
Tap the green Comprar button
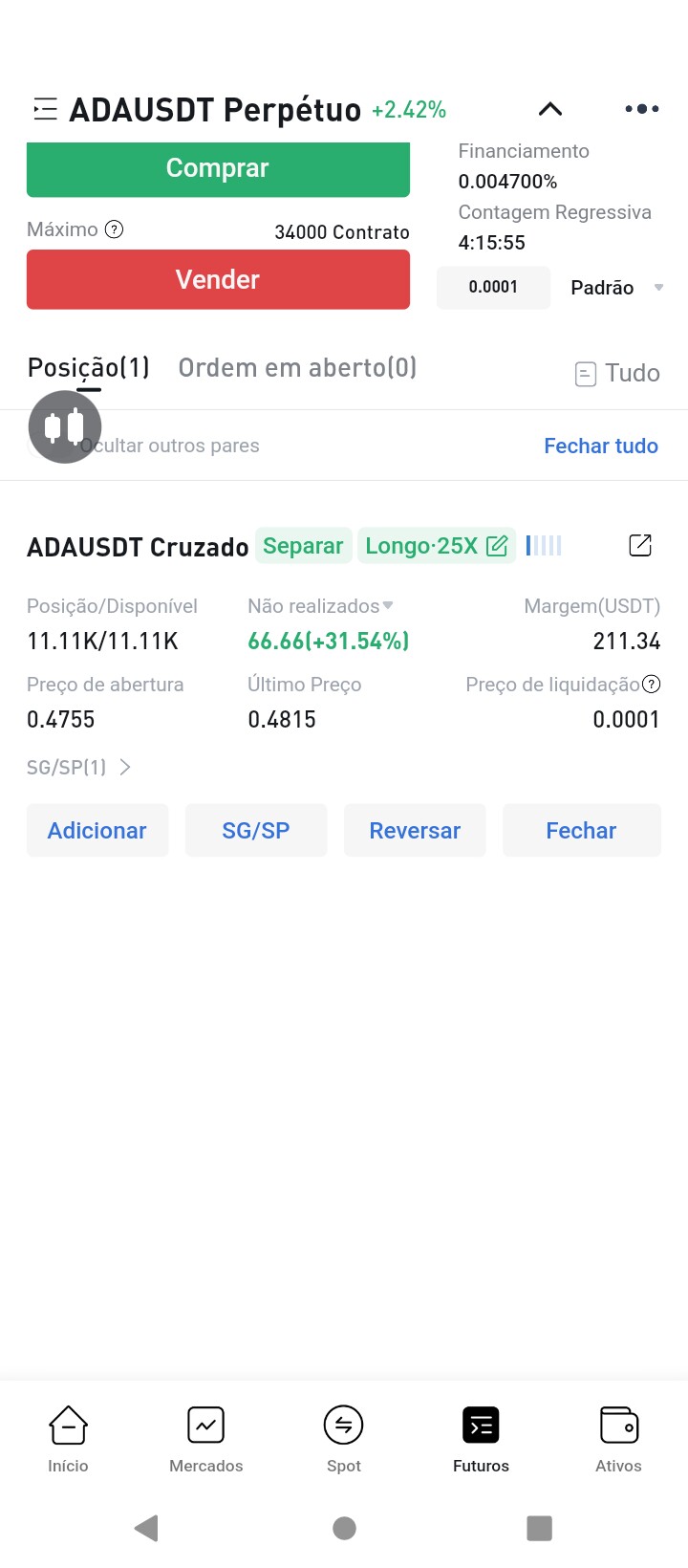[218, 168]
